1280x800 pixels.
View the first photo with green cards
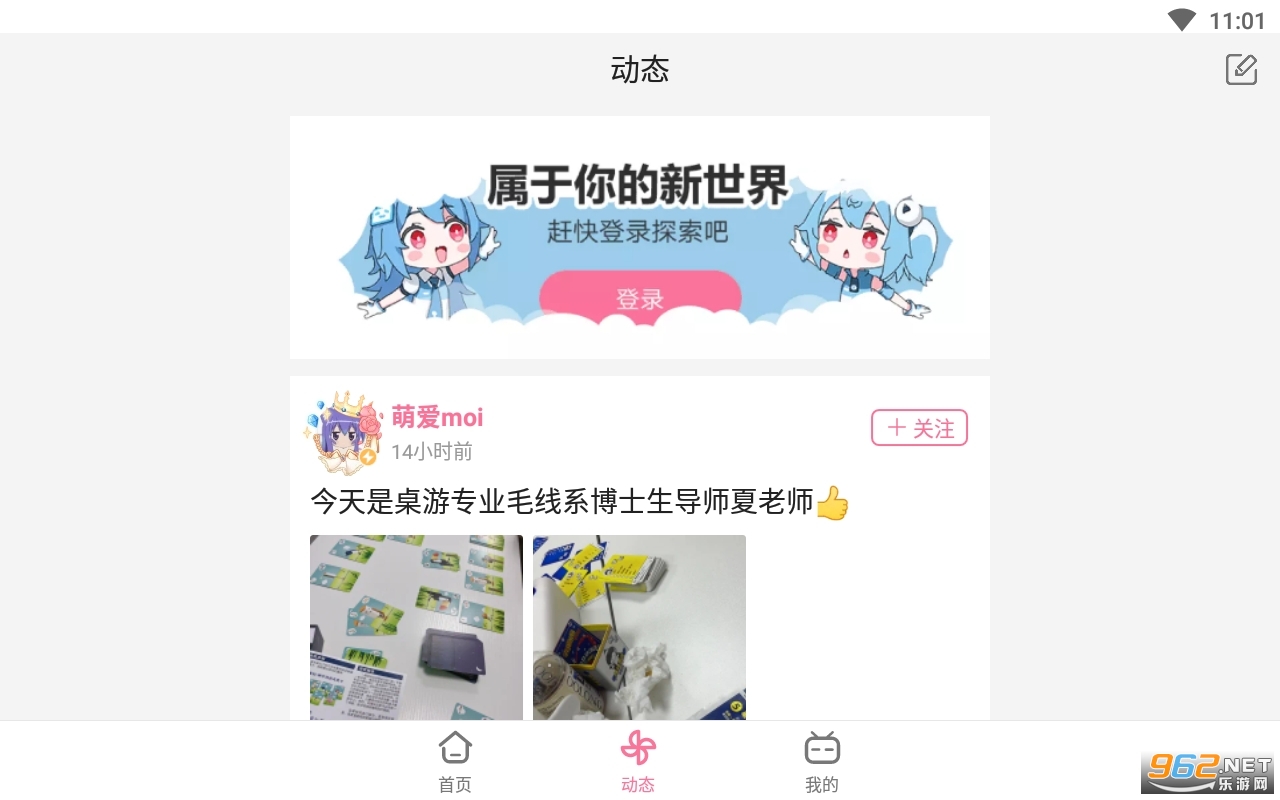click(x=416, y=627)
